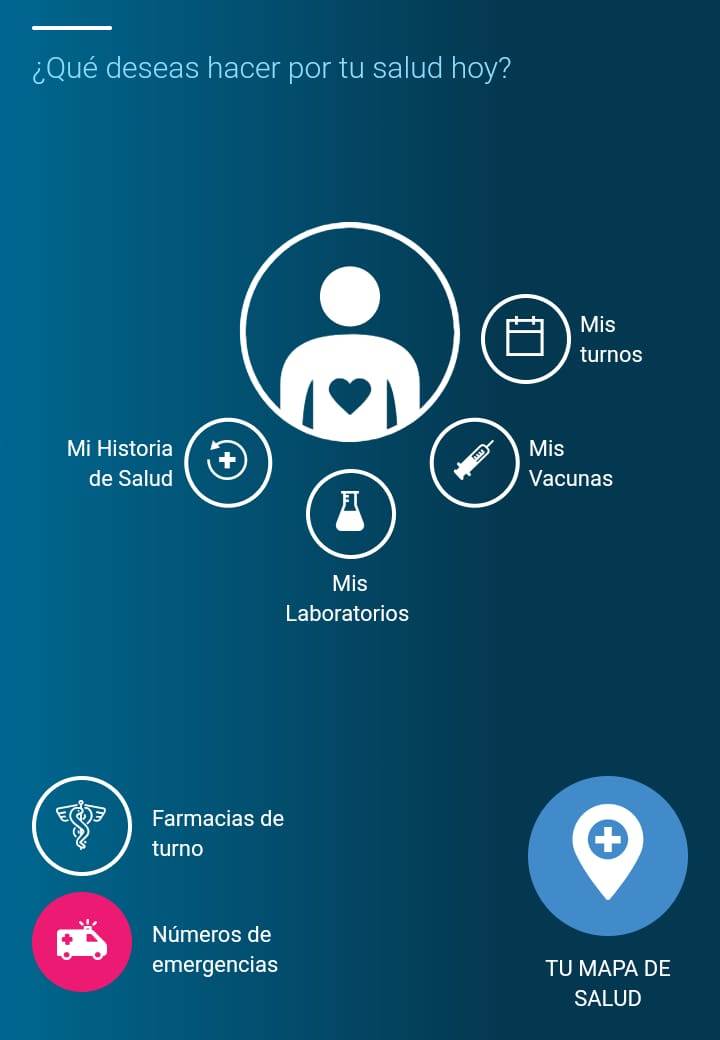Open Mi Historia de Salud

tap(228, 462)
